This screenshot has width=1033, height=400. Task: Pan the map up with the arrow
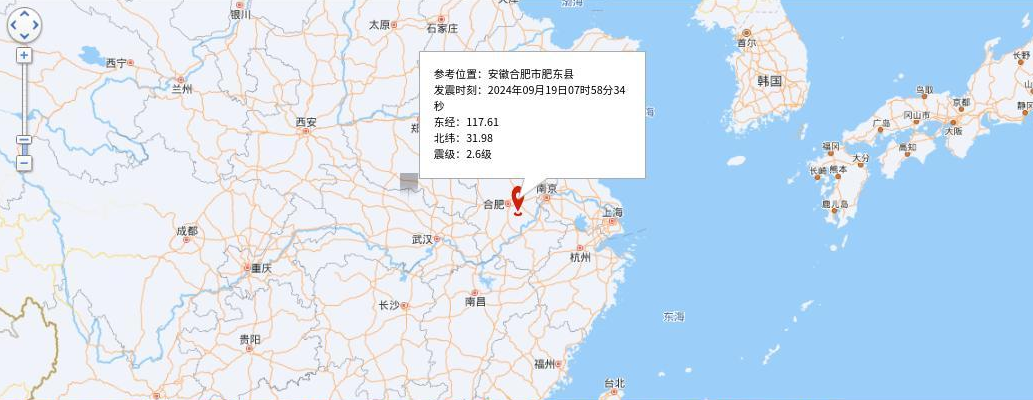pyautogui.click(x=24, y=14)
